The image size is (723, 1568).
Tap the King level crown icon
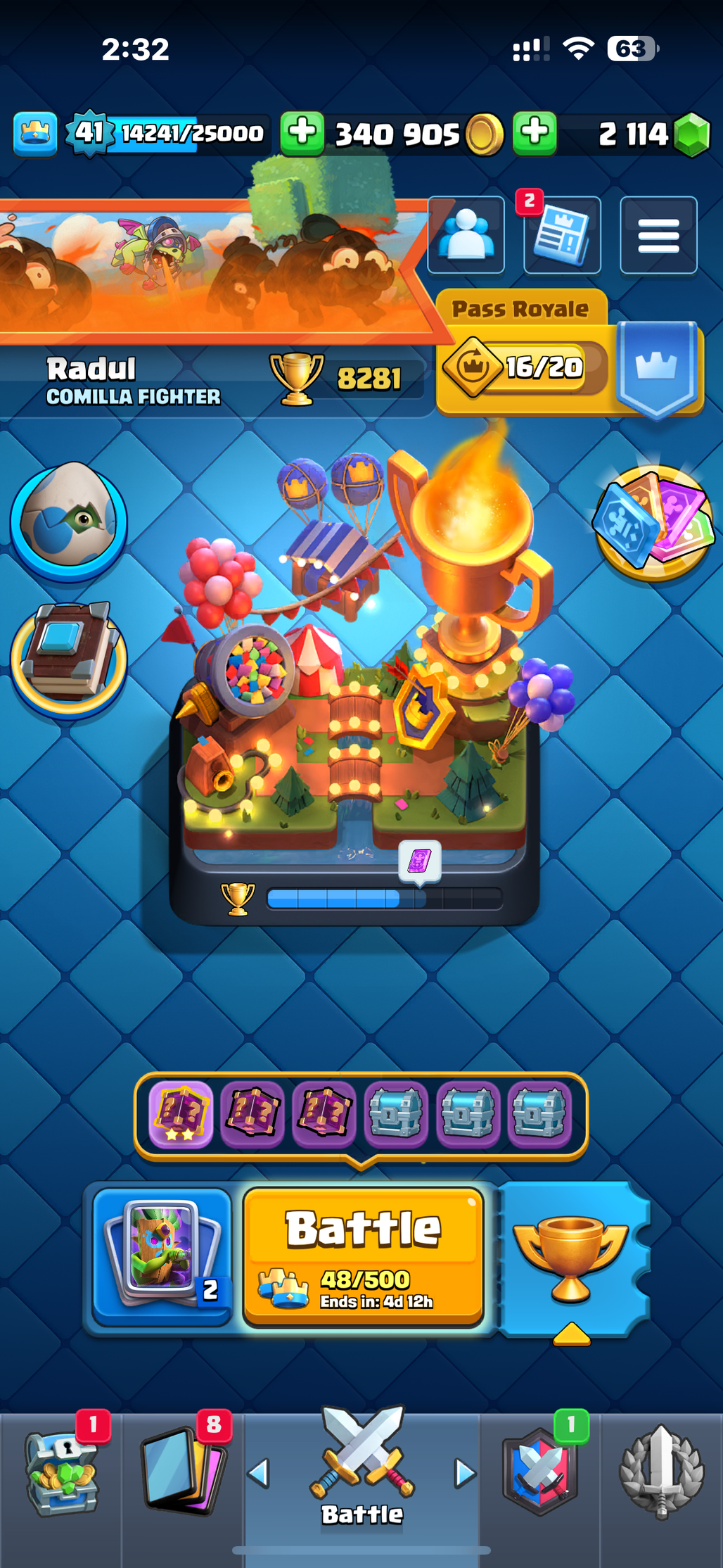pyautogui.click(x=35, y=132)
